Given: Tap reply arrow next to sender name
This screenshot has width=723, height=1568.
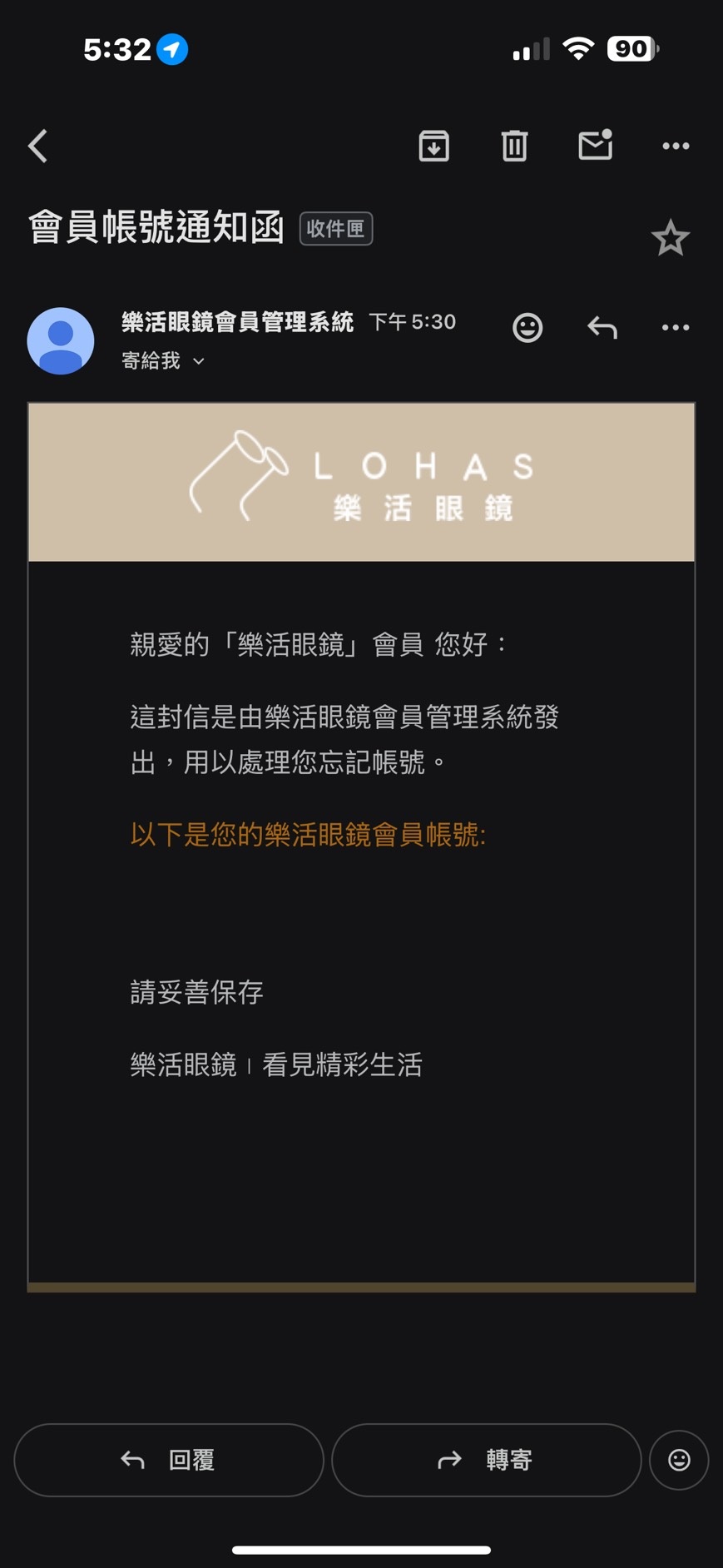Looking at the screenshot, I should tap(602, 327).
